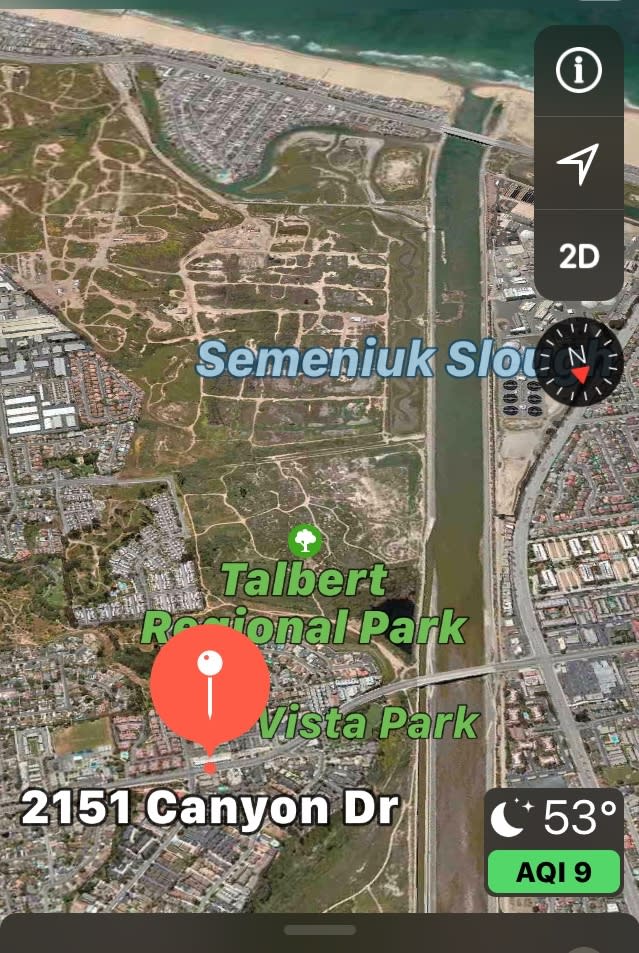Check the AQI 9 air quality badge
This screenshot has width=639, height=953.
(555, 872)
